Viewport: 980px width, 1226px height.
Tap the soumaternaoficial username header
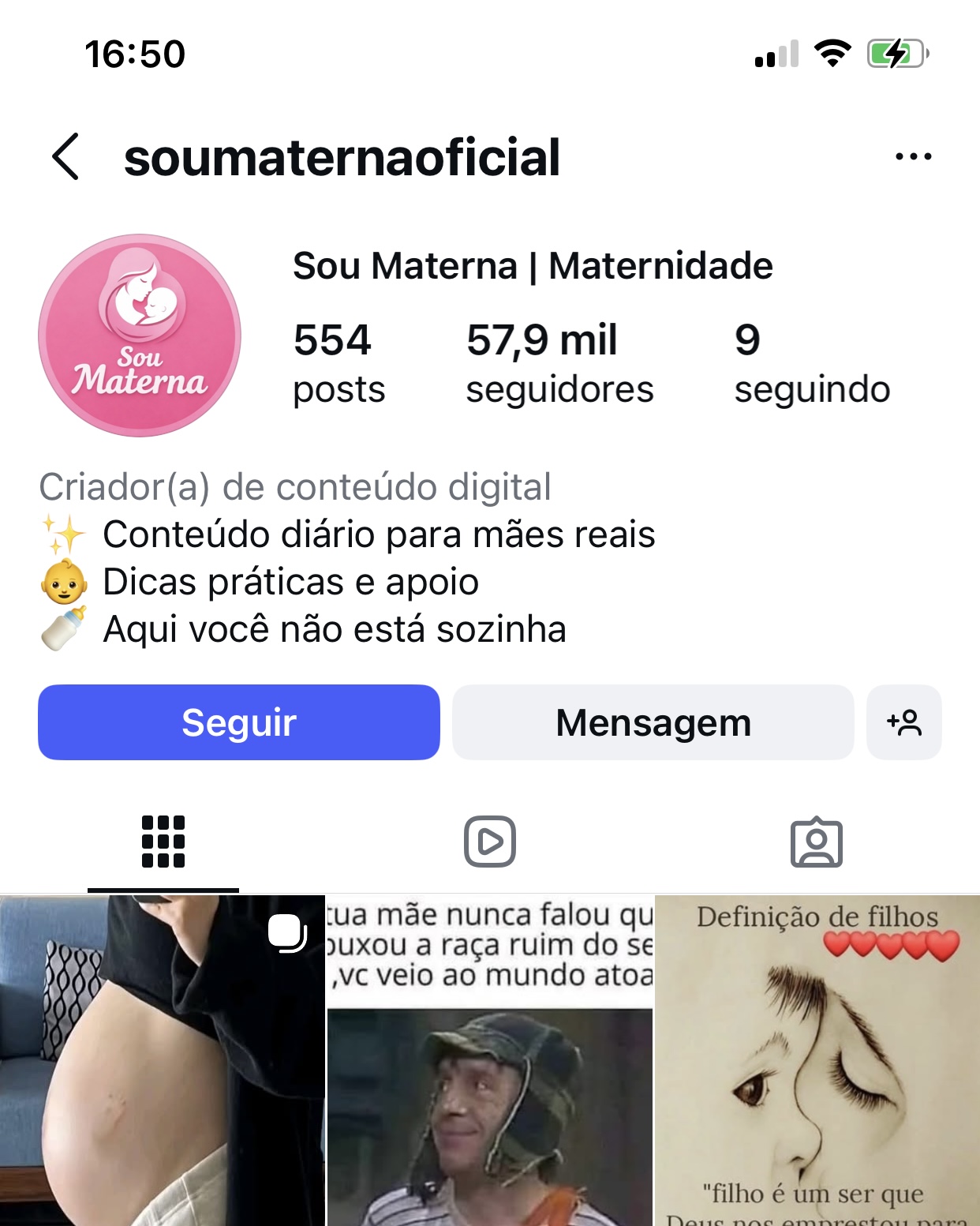click(341, 156)
